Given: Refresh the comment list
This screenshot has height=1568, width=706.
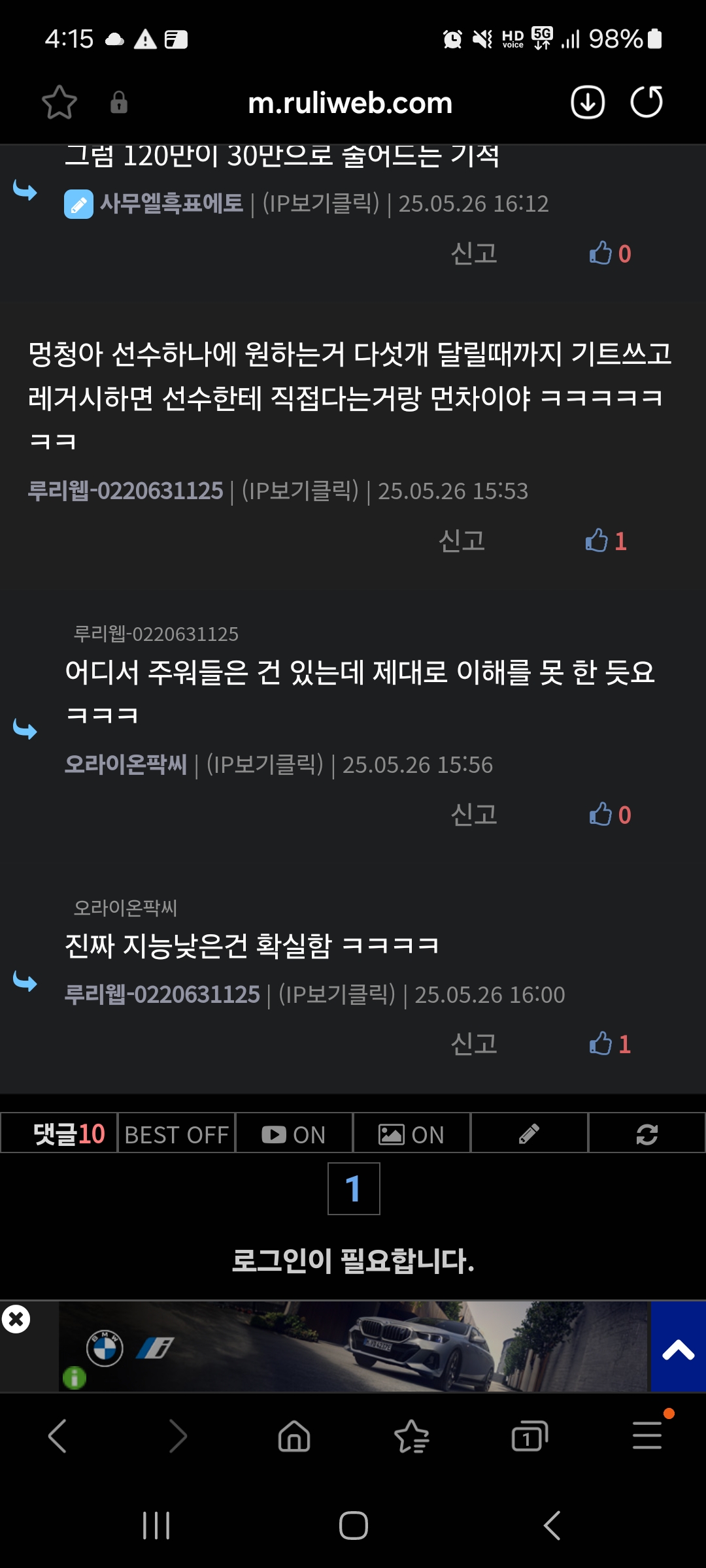Looking at the screenshot, I should (647, 1135).
